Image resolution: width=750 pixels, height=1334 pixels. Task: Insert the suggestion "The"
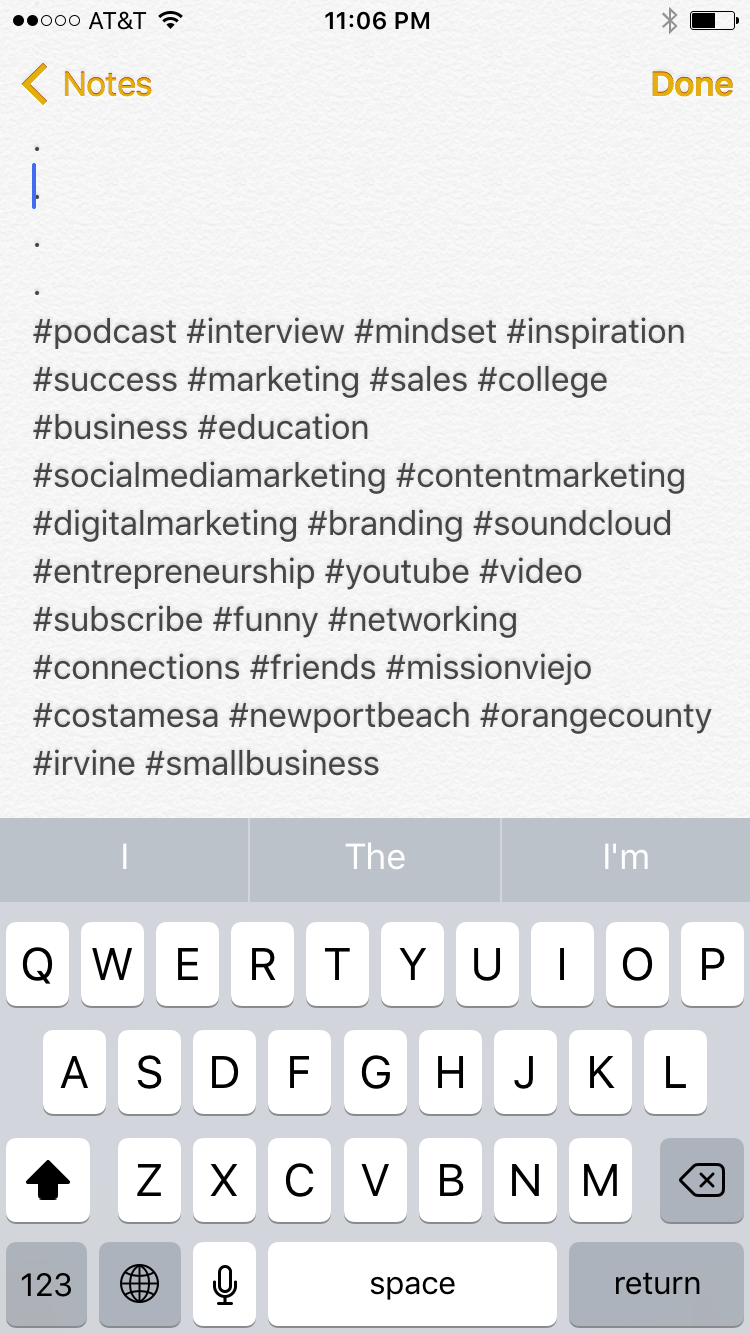pyautogui.click(x=375, y=857)
